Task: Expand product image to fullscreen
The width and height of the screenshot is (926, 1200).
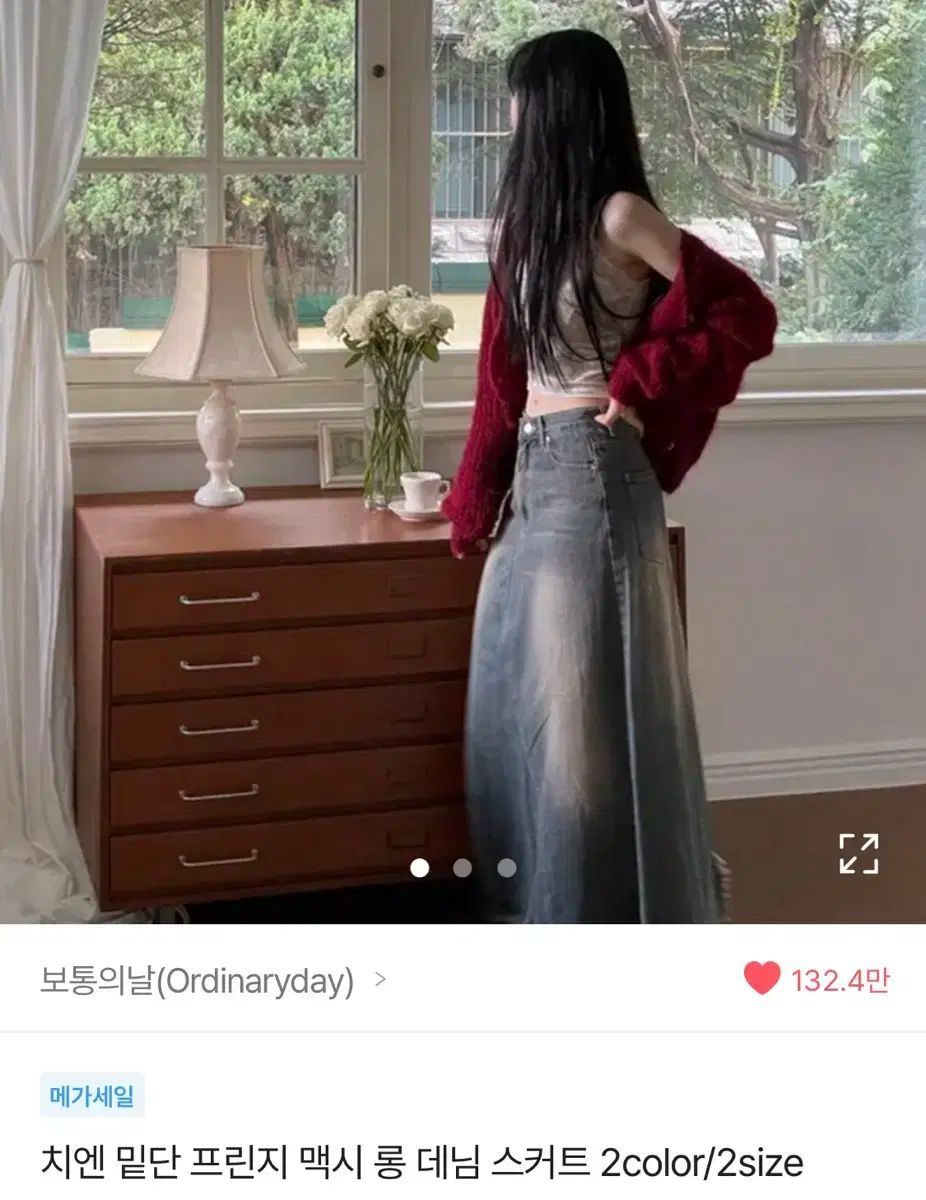Action: [x=858, y=853]
